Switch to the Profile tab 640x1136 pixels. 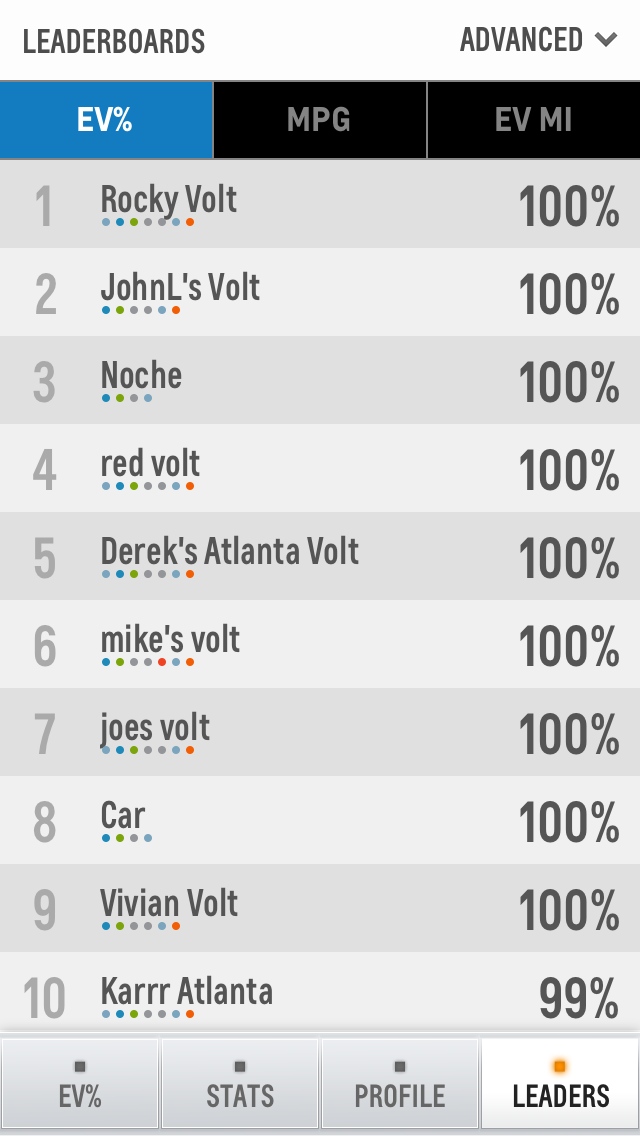(x=400, y=1084)
